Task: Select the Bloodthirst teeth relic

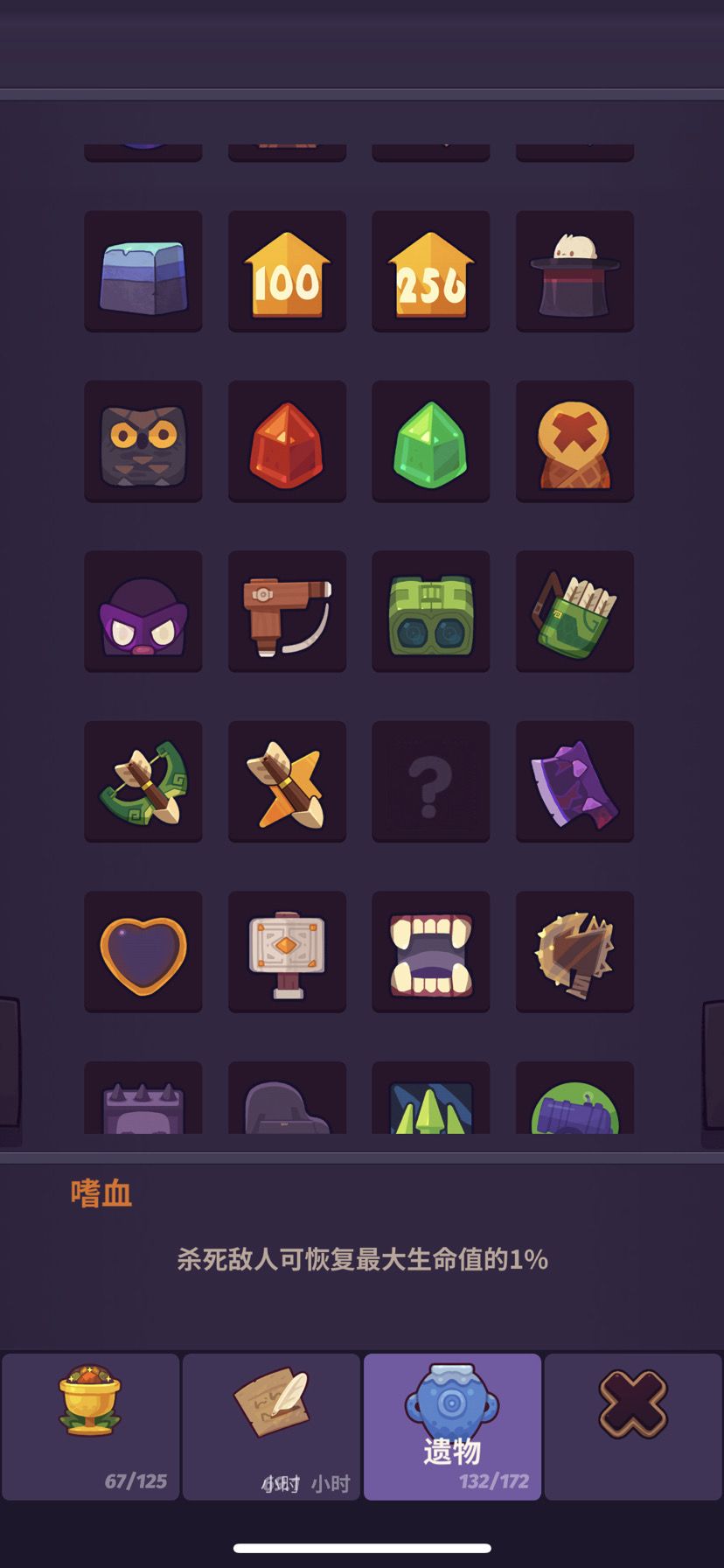Action: click(x=430, y=951)
